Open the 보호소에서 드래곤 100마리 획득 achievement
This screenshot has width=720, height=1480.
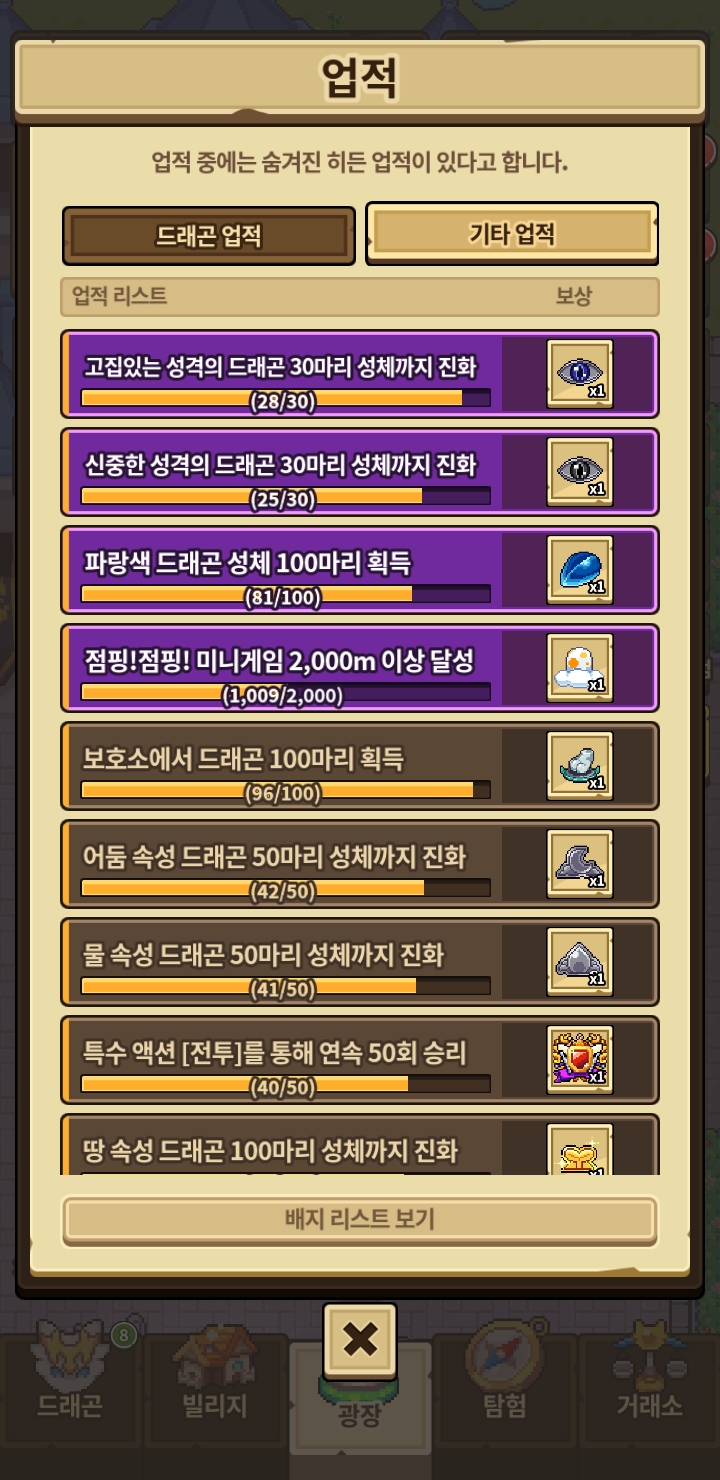pos(360,766)
